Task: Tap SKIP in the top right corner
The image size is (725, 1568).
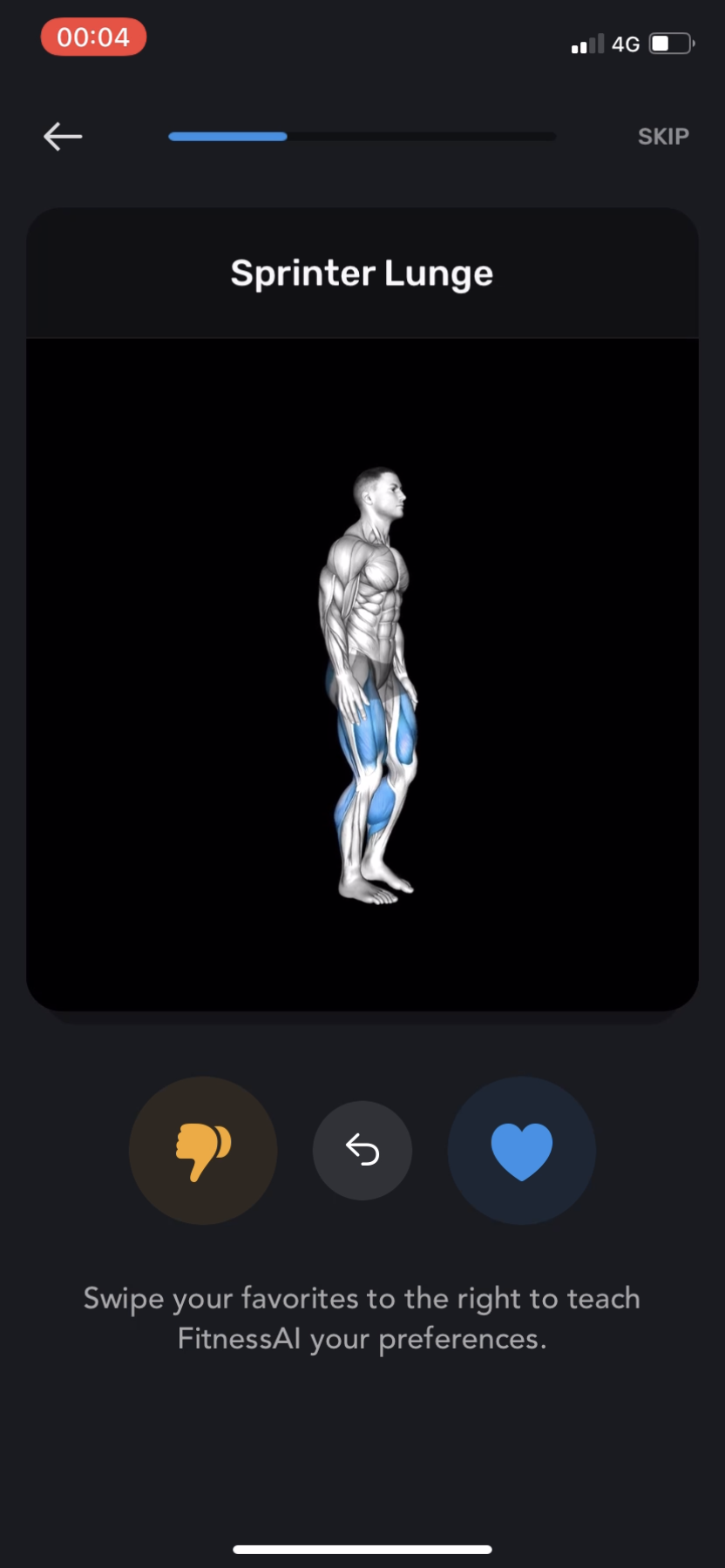Action: (662, 136)
